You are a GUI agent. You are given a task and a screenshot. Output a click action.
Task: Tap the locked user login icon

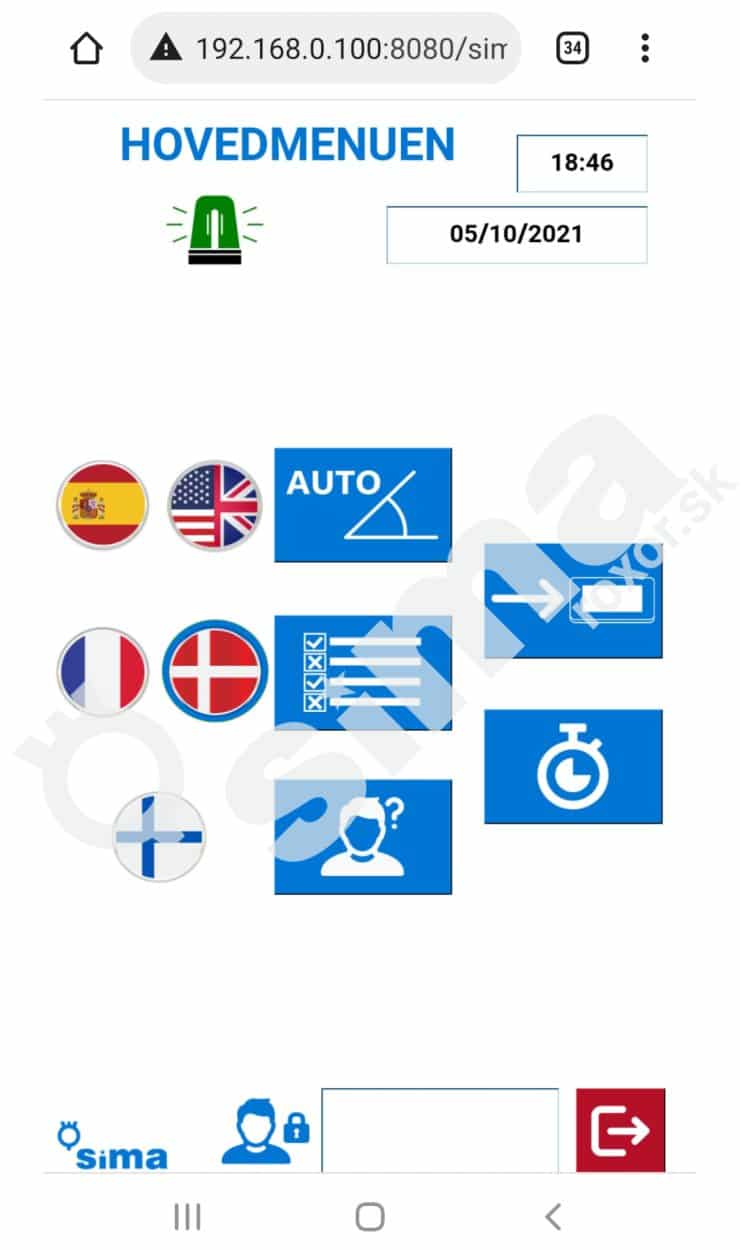point(265,1132)
